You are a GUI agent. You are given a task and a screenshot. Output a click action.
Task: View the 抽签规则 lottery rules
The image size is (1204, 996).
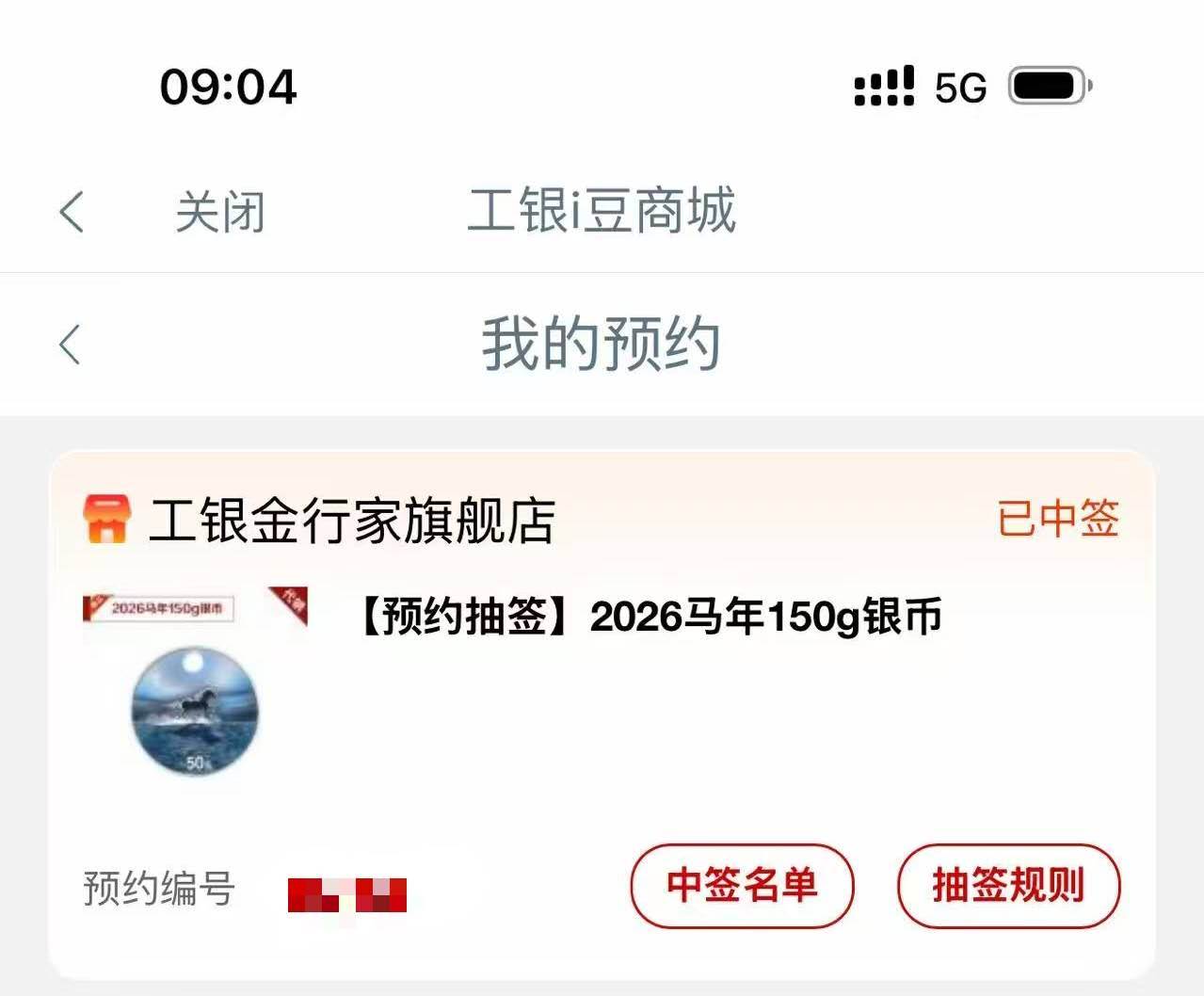tap(1008, 886)
